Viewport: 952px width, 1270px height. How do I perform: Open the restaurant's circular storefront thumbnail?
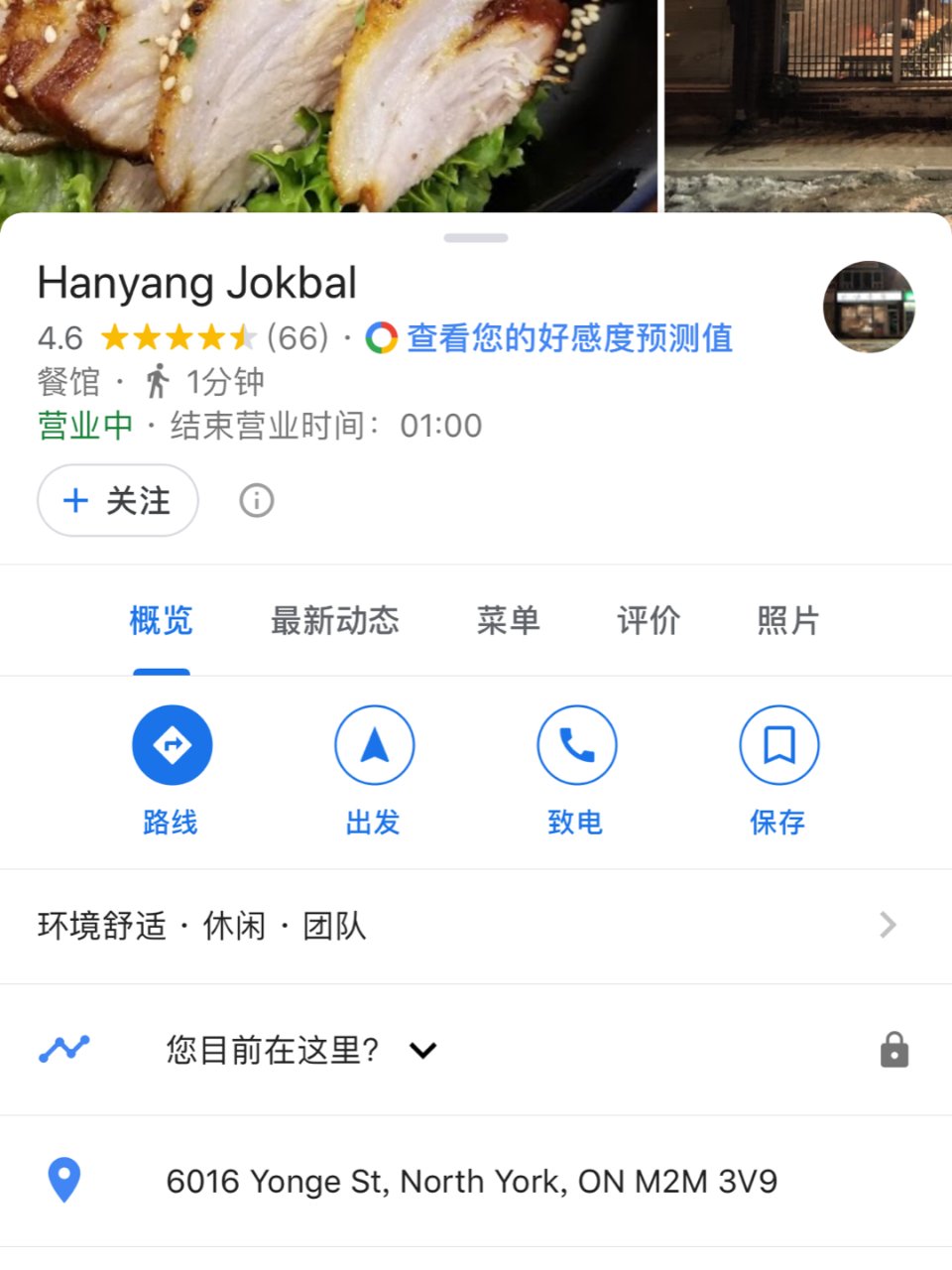(x=870, y=307)
